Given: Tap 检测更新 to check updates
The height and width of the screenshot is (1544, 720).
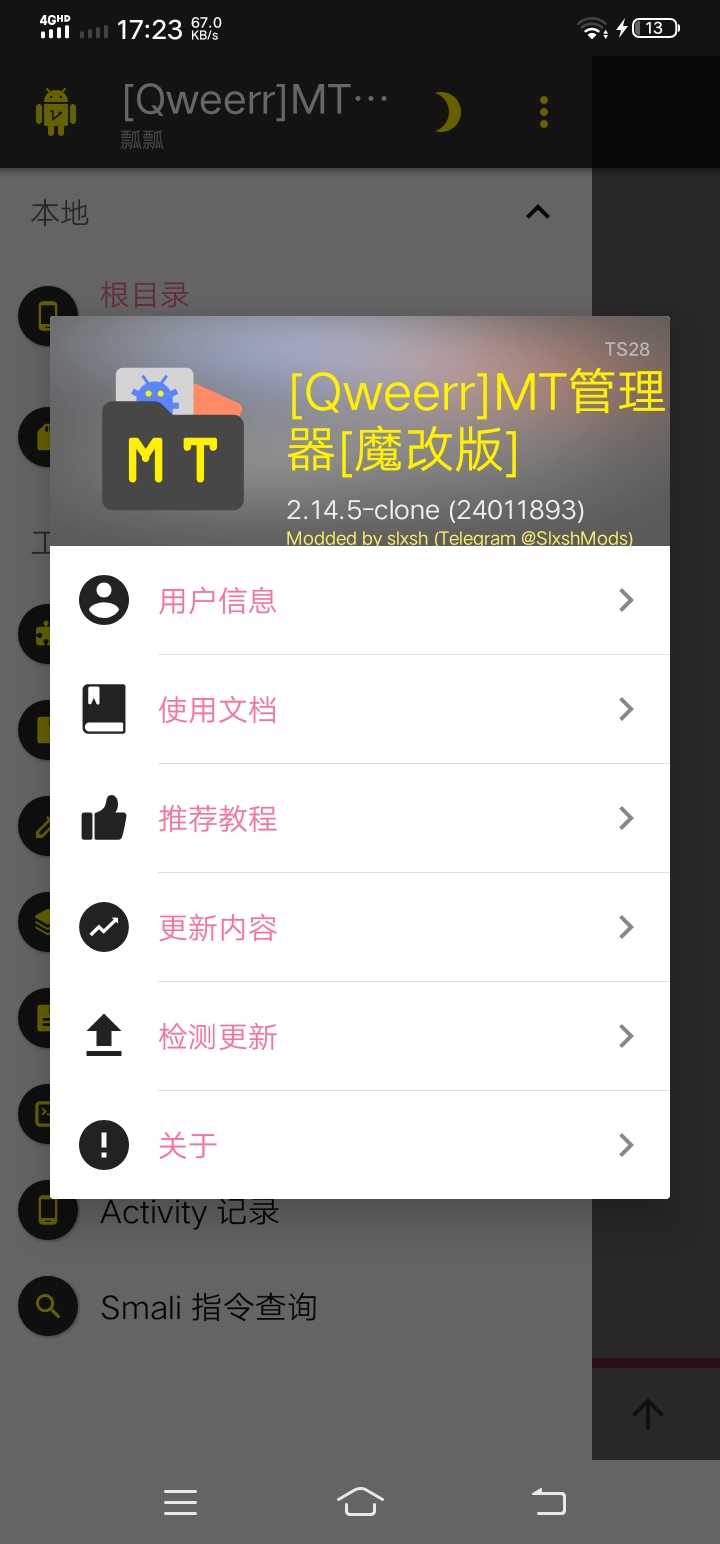Looking at the screenshot, I should click(360, 1037).
